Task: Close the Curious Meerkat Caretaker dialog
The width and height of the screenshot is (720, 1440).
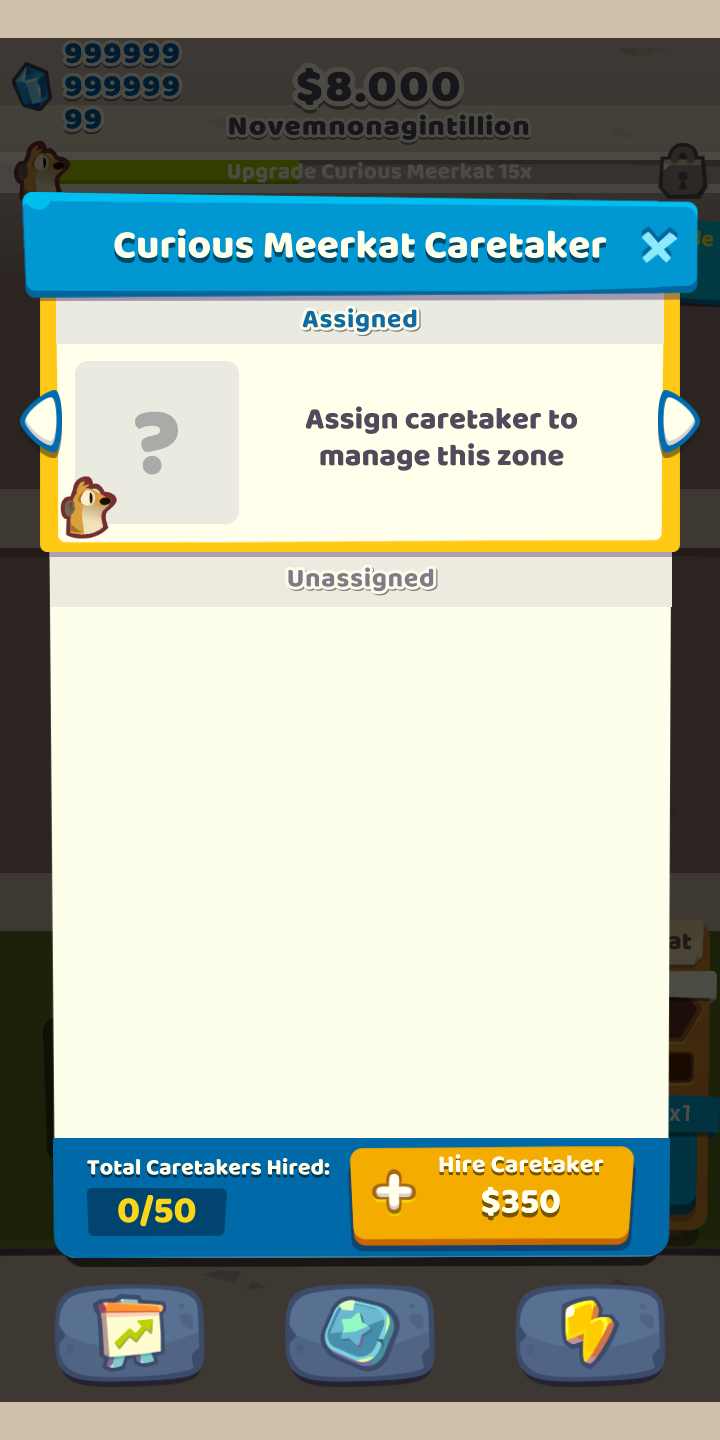Action: [658, 245]
